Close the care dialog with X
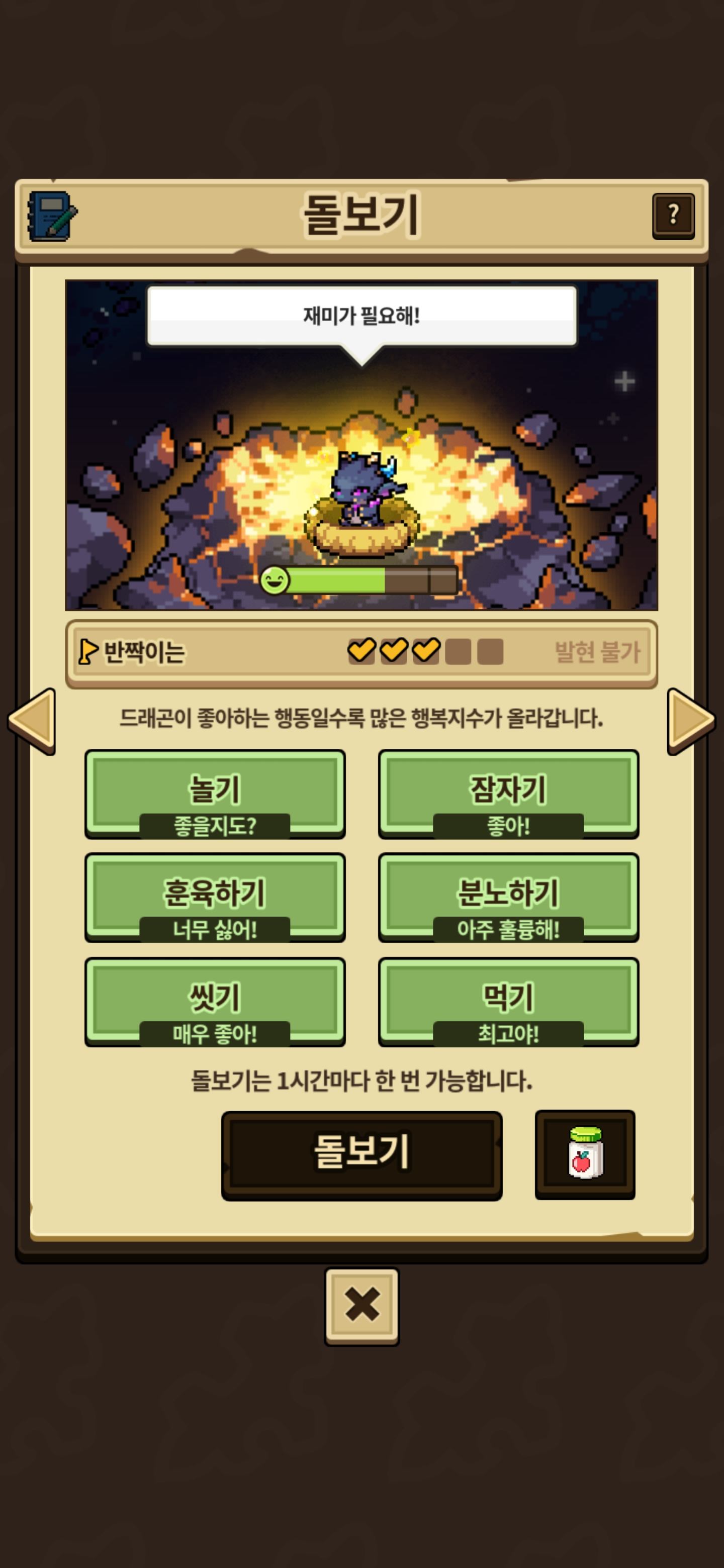Viewport: 724px width, 1568px height. (x=361, y=1306)
